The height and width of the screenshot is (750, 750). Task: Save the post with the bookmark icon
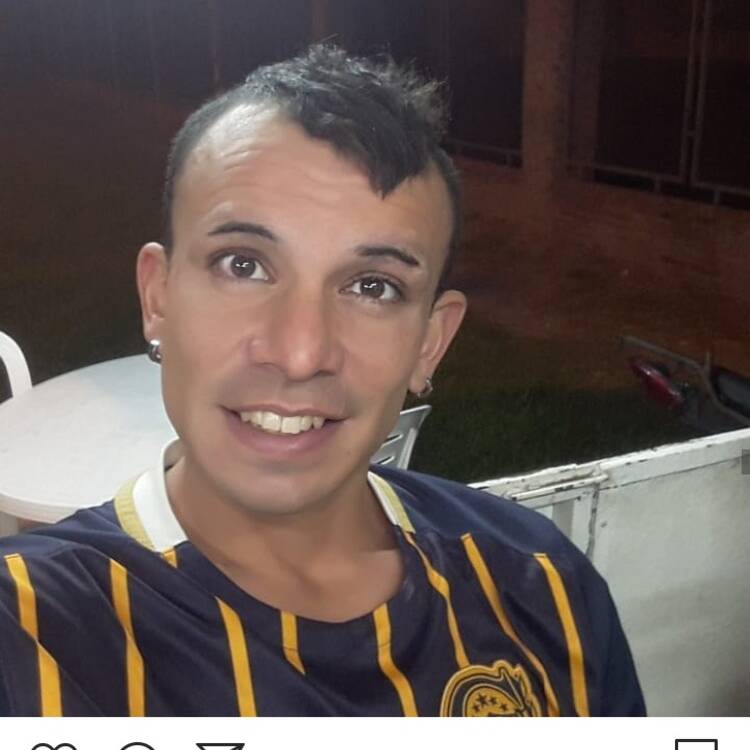pyautogui.click(x=696, y=745)
